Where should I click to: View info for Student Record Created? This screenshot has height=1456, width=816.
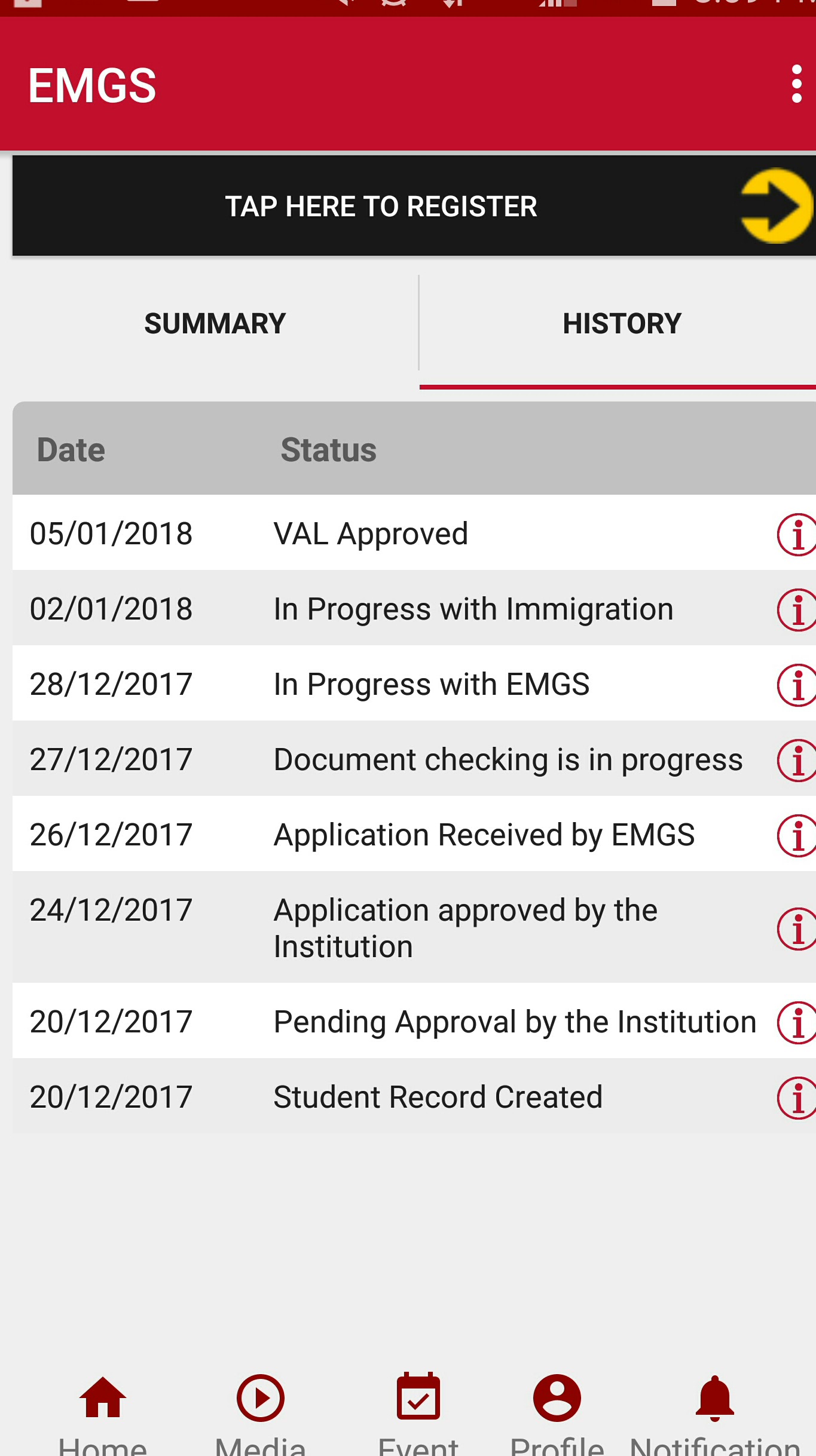(x=796, y=1098)
